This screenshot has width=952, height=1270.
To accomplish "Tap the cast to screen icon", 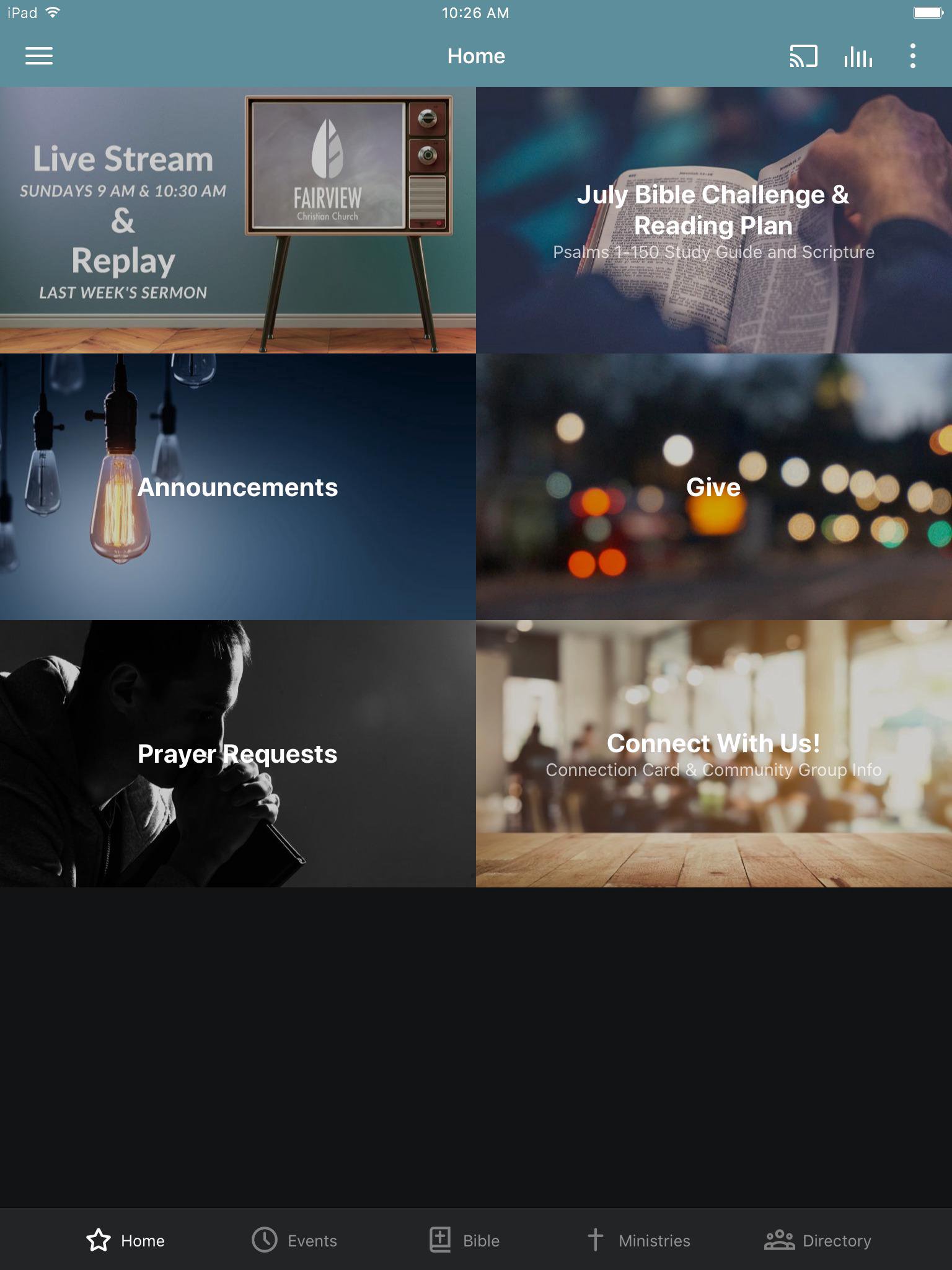I will (803, 56).
